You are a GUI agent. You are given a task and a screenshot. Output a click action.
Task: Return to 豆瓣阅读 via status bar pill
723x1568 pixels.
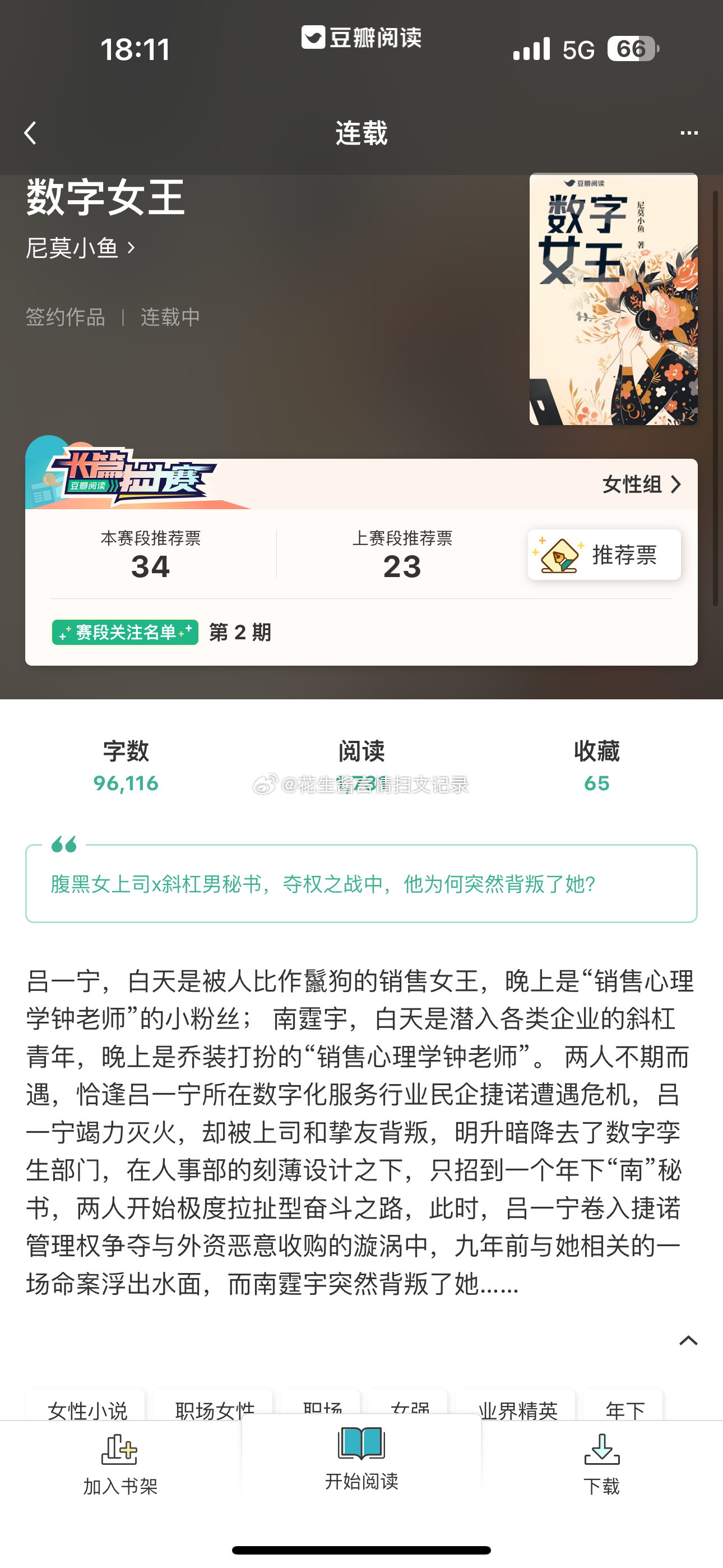coord(361,38)
